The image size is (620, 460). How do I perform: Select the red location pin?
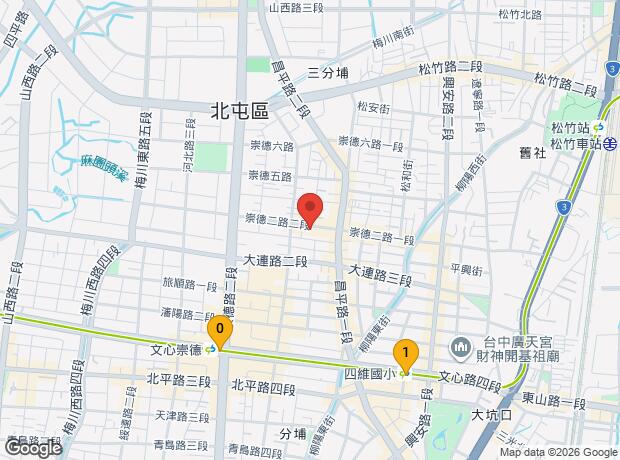(x=310, y=209)
